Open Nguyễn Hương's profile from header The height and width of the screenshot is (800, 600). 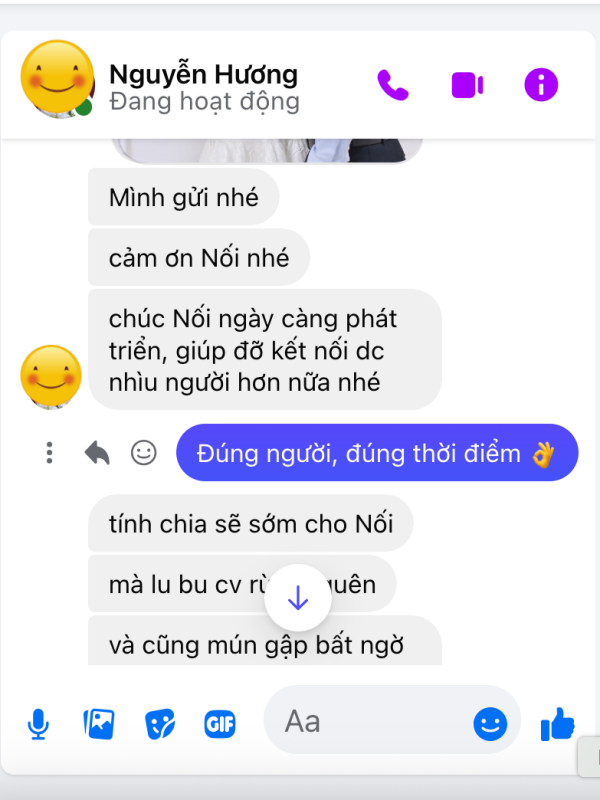point(203,75)
